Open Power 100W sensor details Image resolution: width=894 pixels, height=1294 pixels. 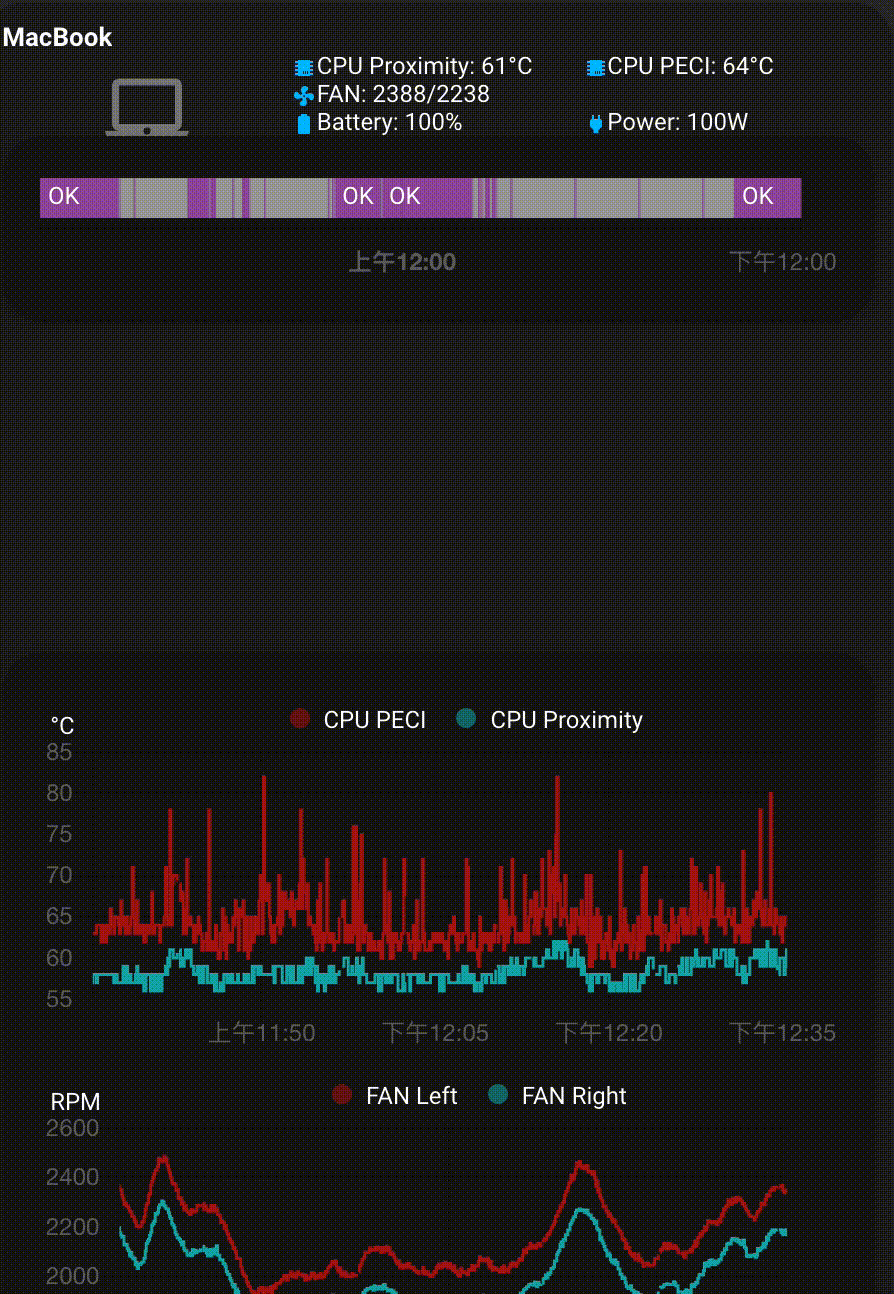pos(668,123)
